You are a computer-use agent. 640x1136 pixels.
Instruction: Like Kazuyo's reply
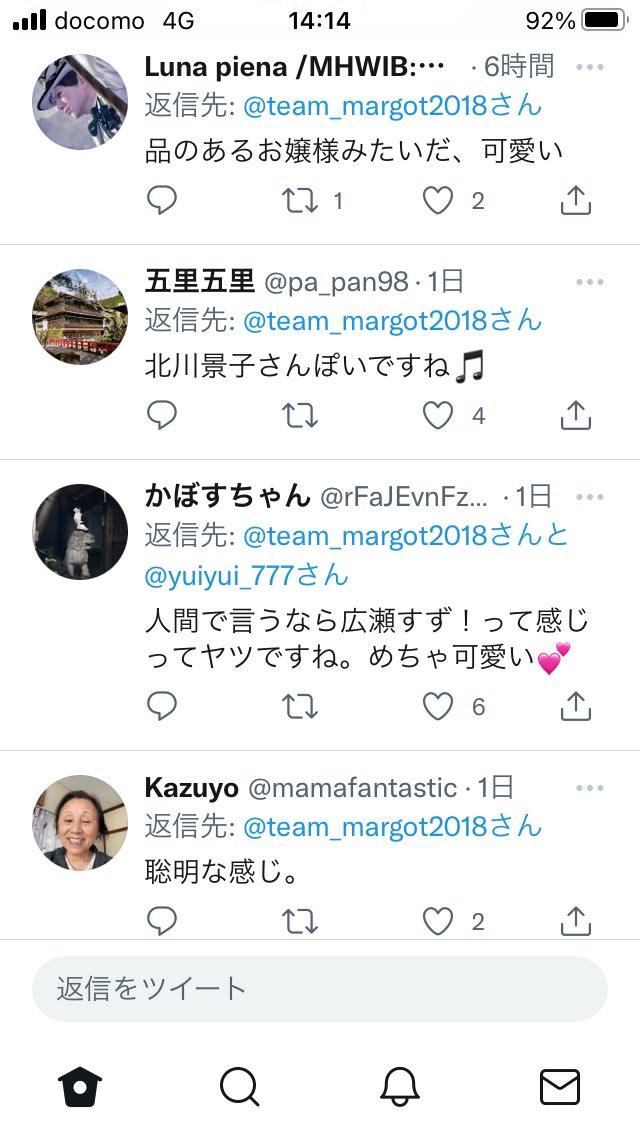point(438,921)
